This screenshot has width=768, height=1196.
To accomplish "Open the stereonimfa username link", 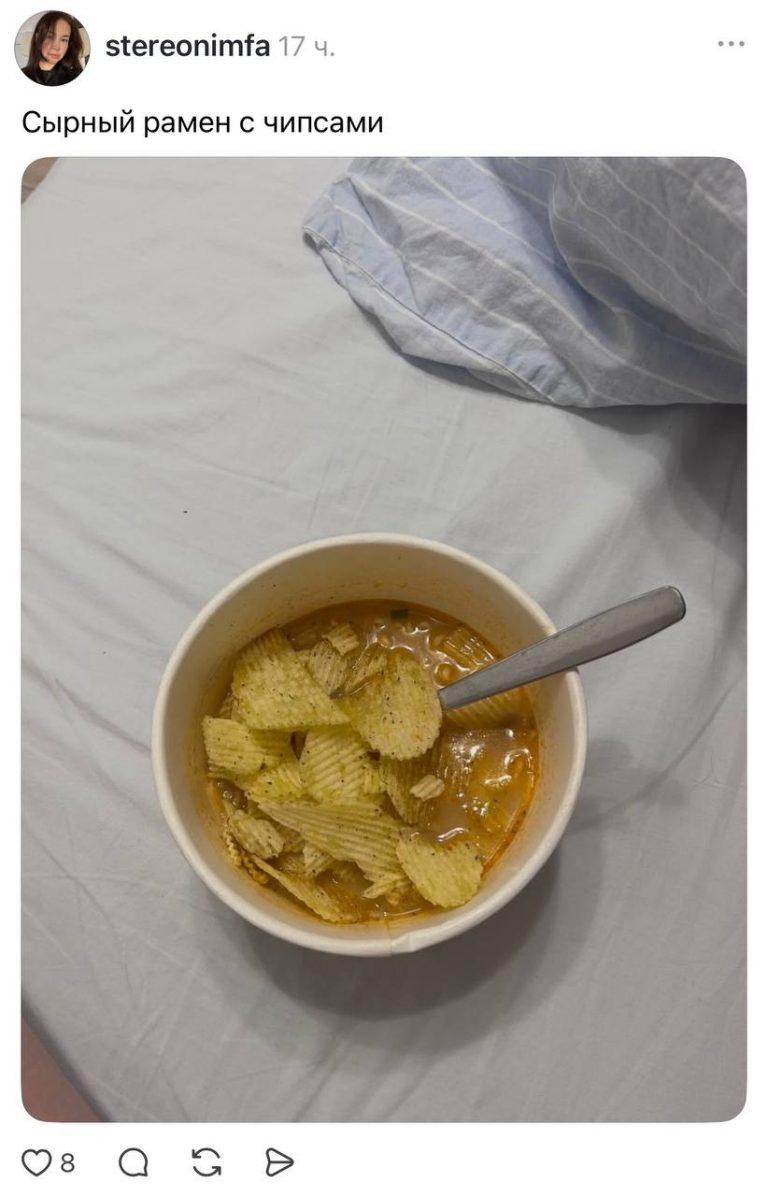I will point(187,46).
